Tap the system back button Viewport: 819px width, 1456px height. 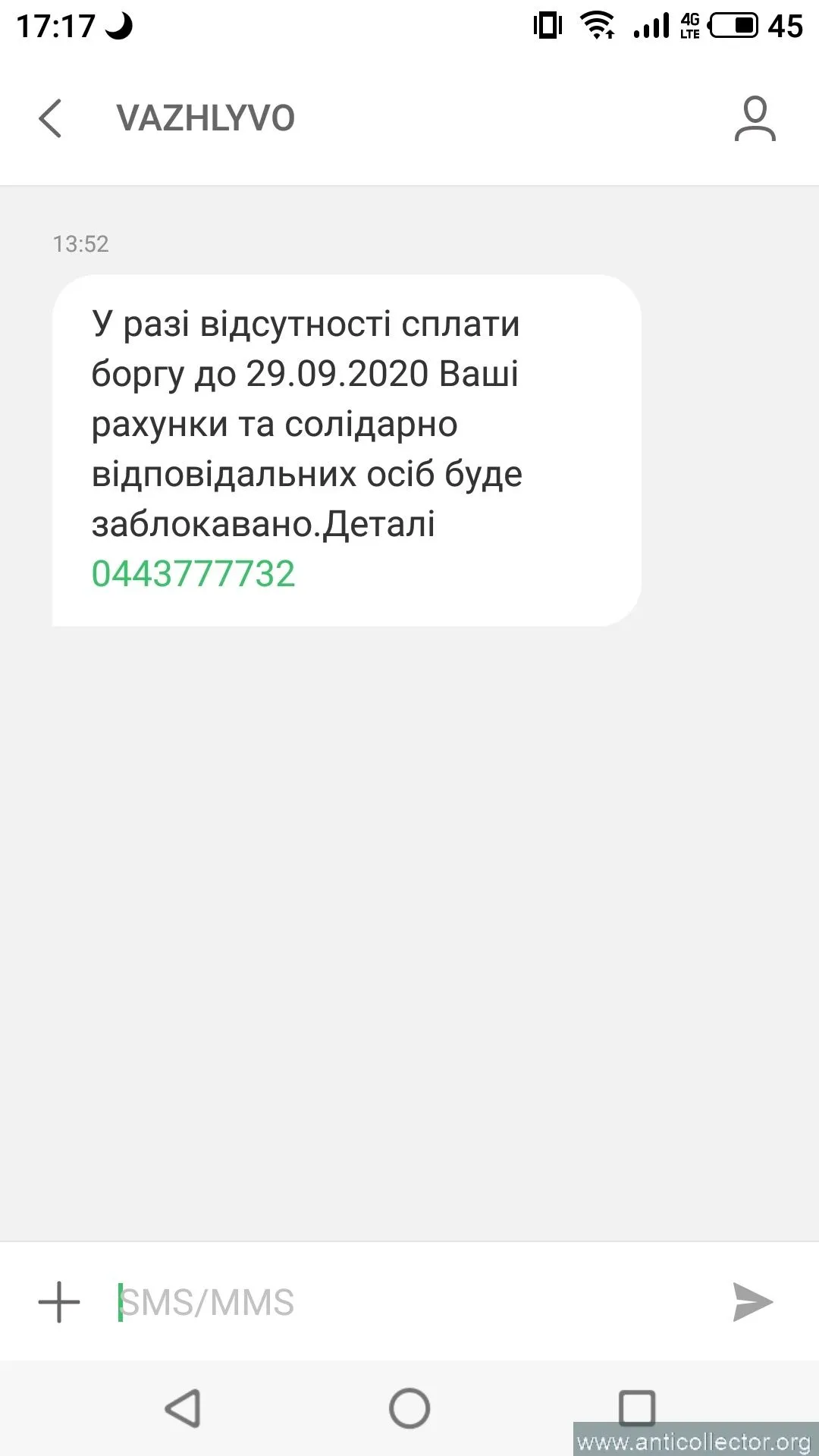click(x=183, y=1408)
